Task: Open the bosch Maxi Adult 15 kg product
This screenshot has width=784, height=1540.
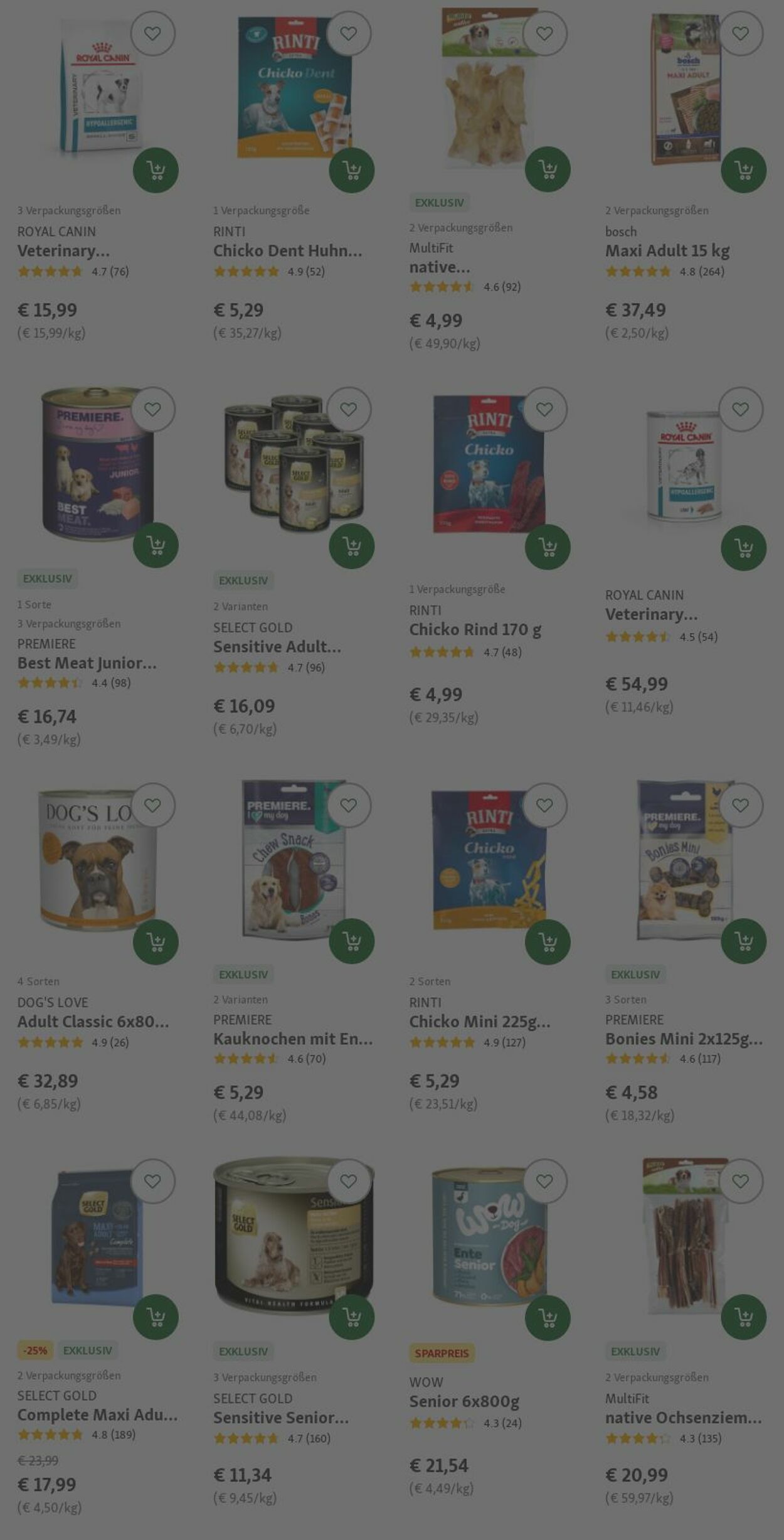Action: 667,251
